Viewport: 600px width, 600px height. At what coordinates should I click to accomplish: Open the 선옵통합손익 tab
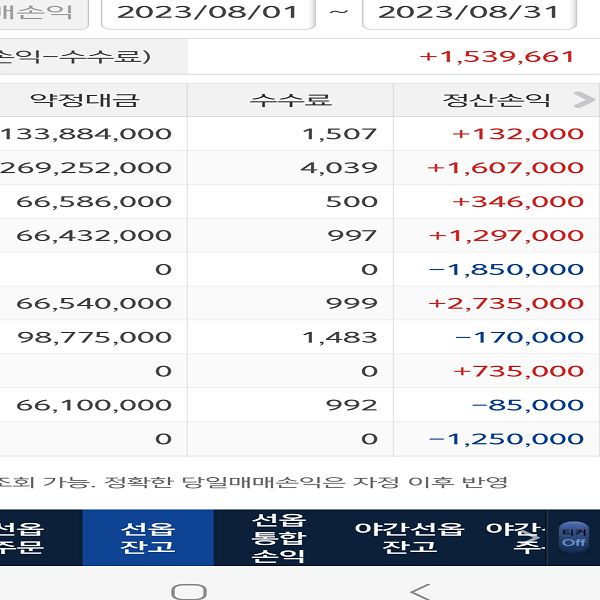[x=278, y=538]
